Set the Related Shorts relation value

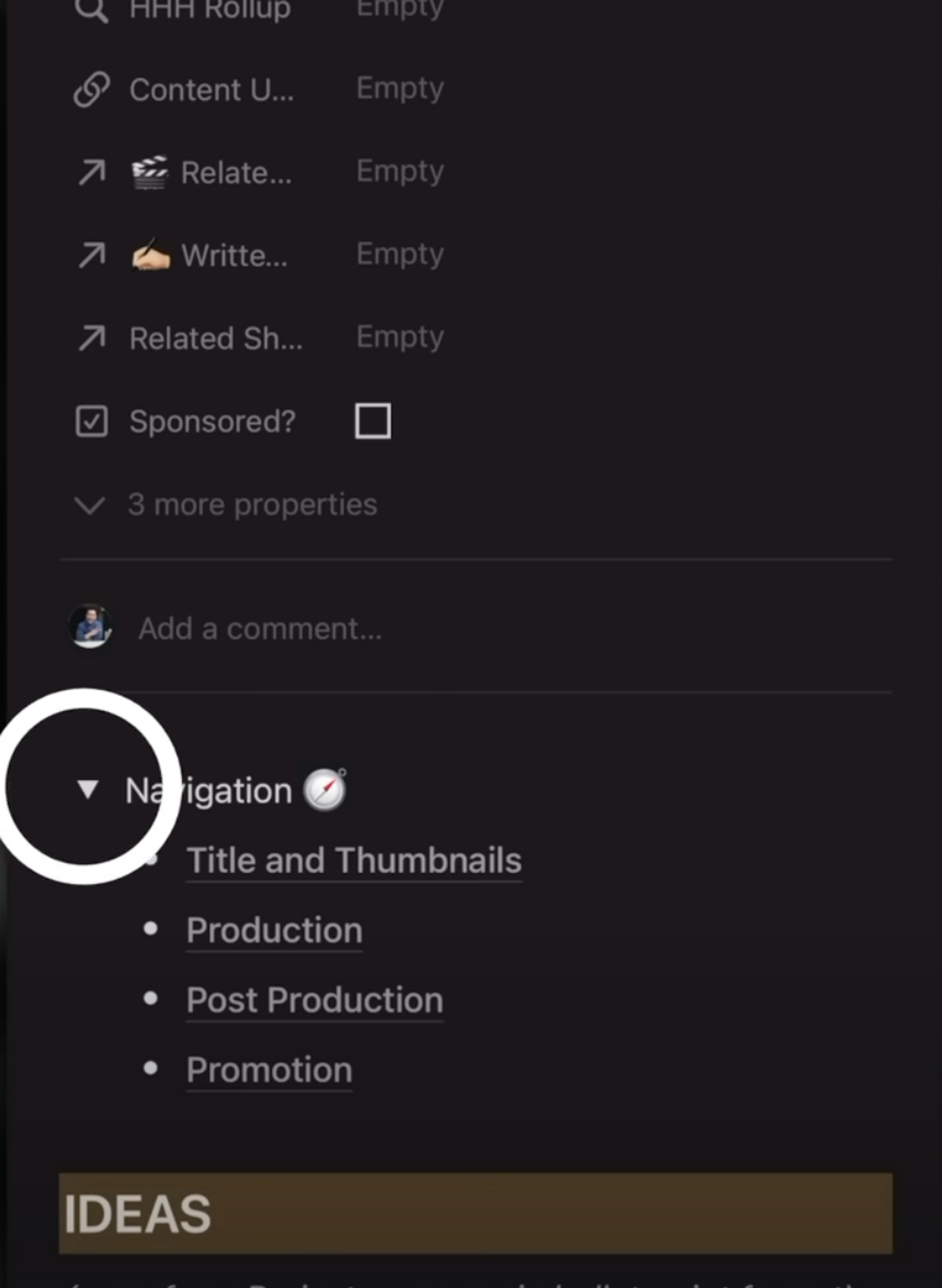[x=400, y=337]
